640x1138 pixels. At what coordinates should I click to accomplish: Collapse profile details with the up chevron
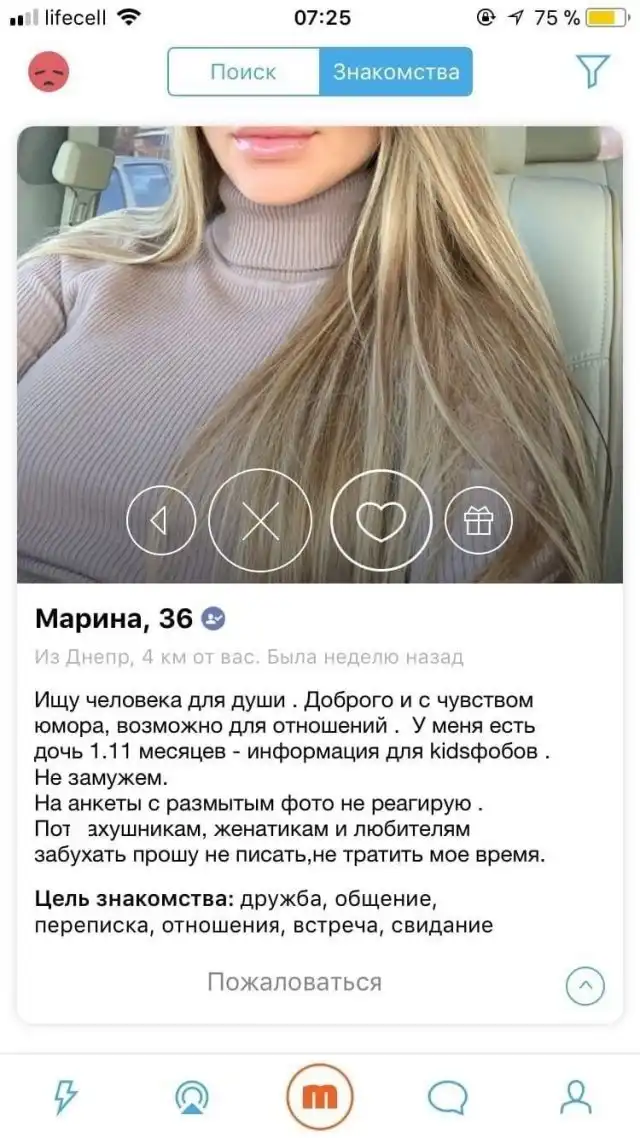pyautogui.click(x=586, y=987)
